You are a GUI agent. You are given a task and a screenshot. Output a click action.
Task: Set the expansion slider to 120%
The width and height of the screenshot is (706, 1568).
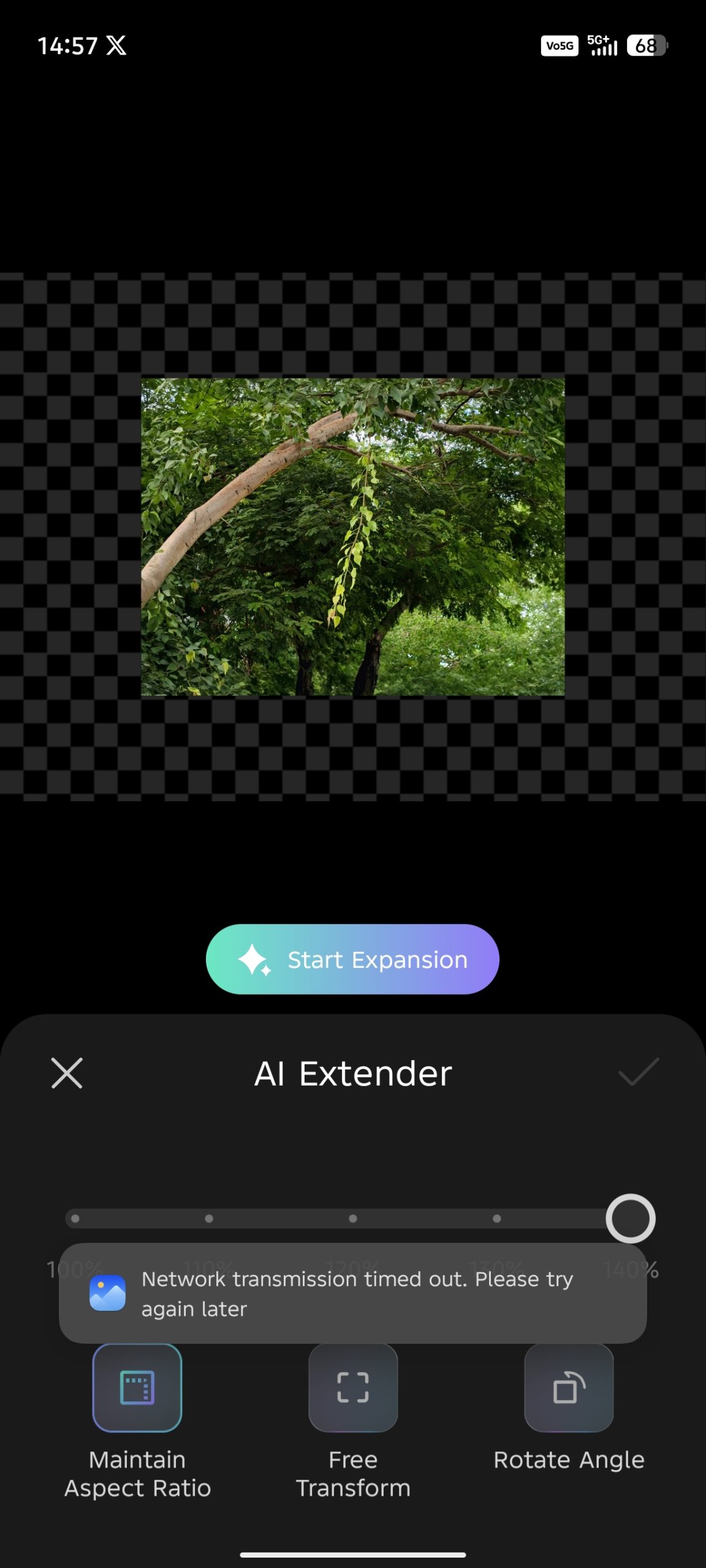[353, 1218]
